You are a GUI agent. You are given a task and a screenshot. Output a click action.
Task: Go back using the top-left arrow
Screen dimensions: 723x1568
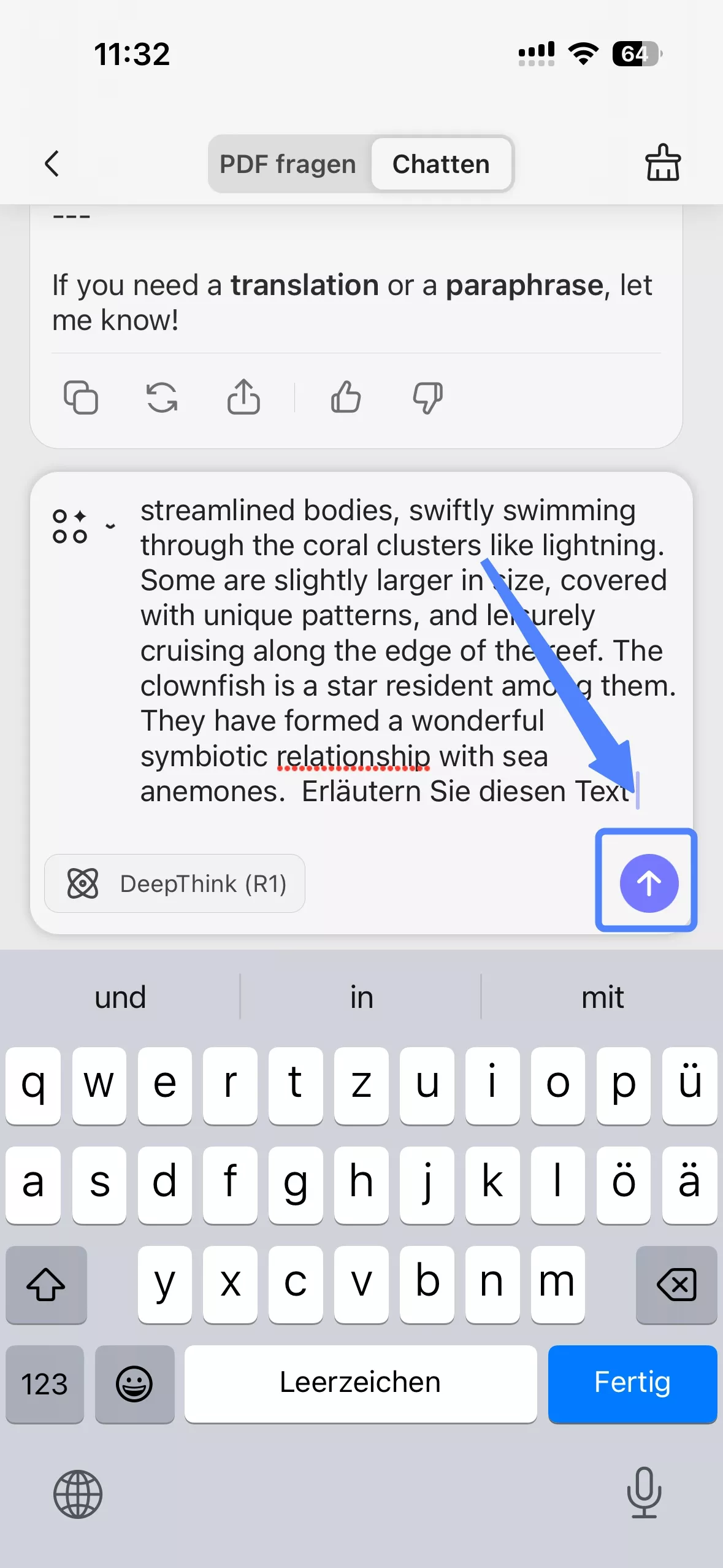click(x=52, y=164)
